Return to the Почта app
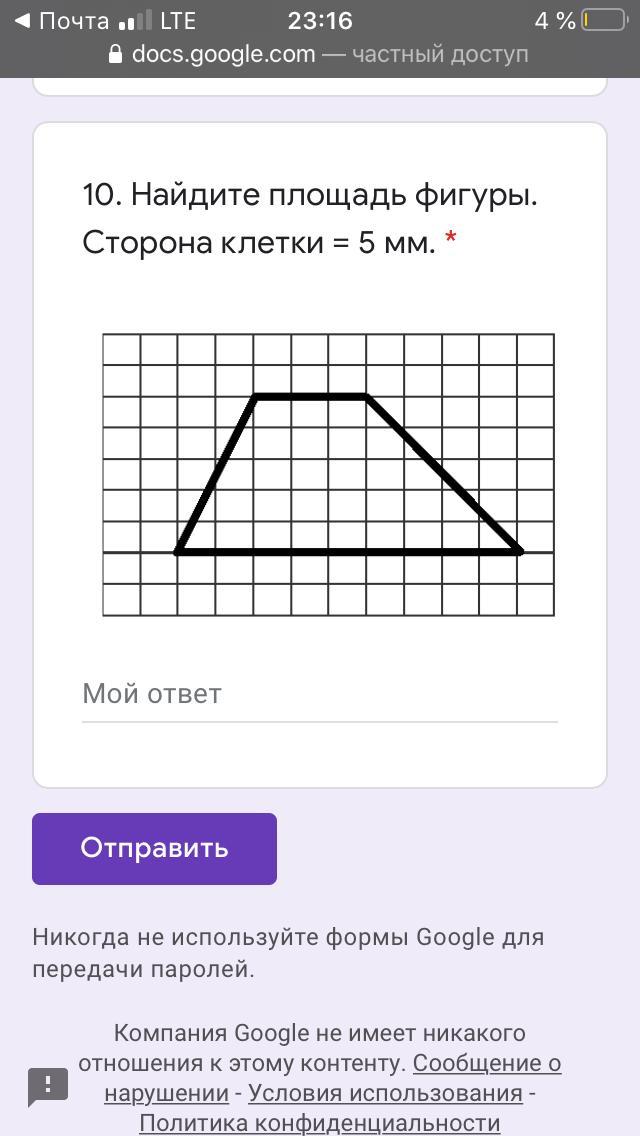The image size is (640, 1136). point(60,20)
